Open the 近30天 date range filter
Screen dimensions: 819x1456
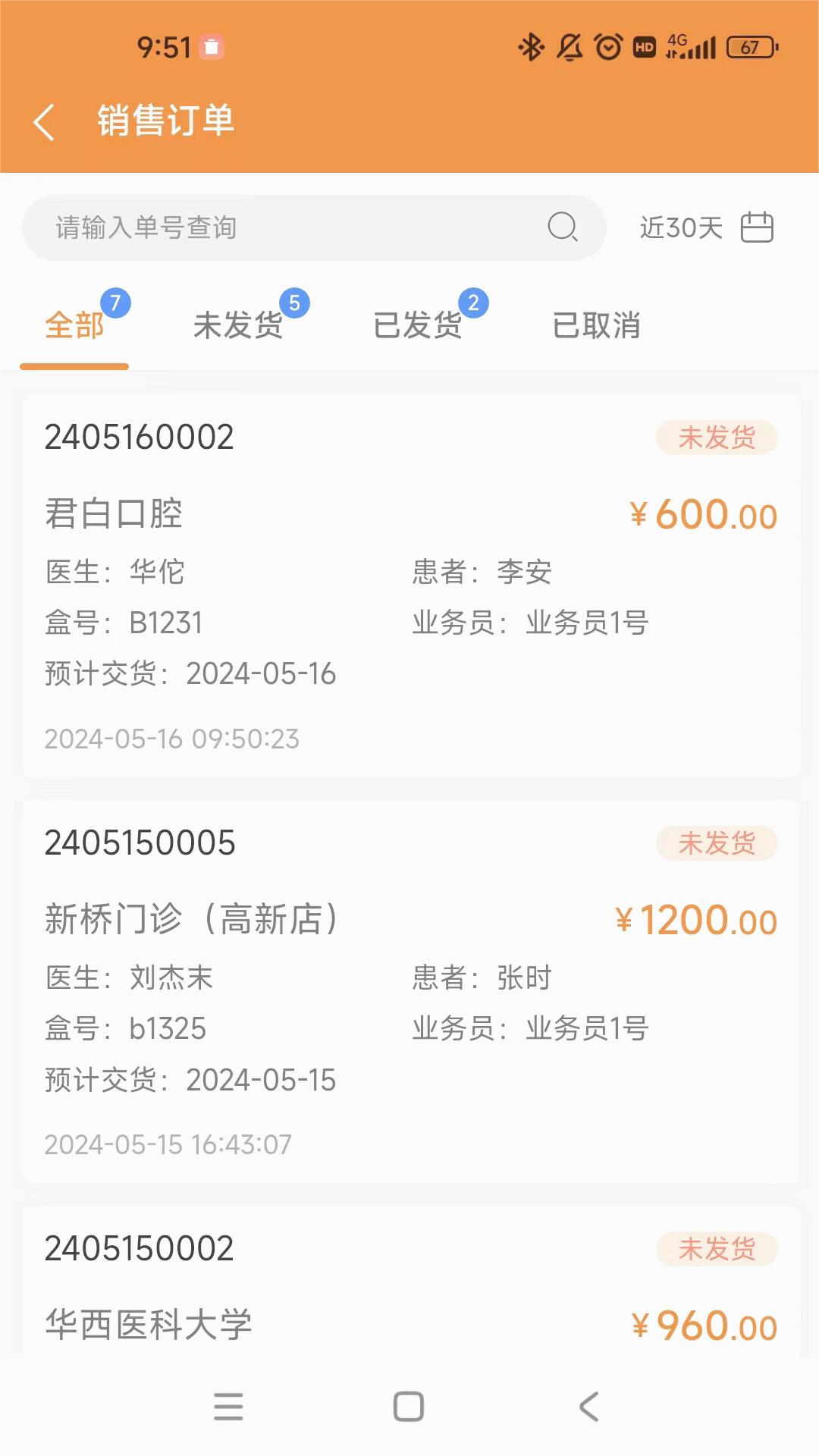pos(679,228)
